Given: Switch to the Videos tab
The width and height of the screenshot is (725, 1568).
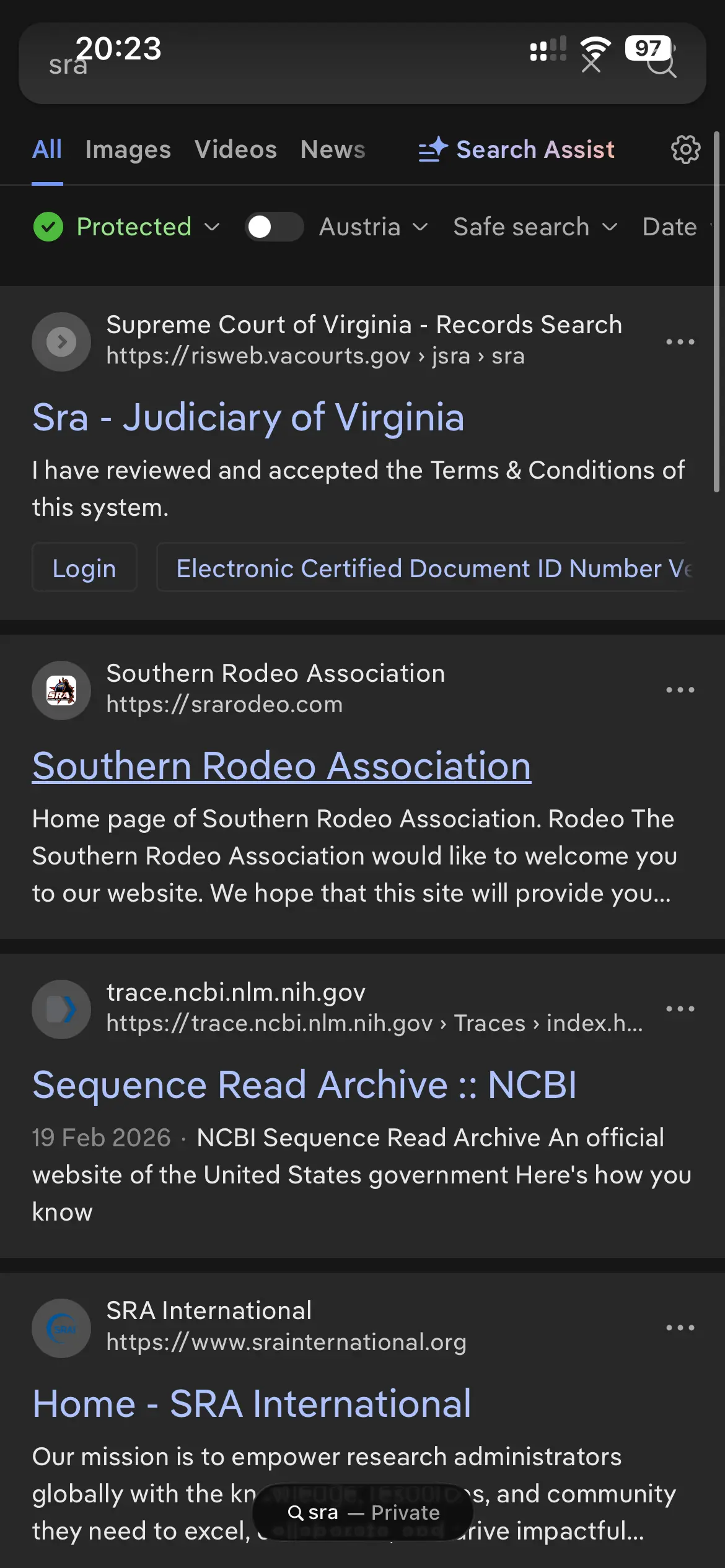Looking at the screenshot, I should (235, 150).
